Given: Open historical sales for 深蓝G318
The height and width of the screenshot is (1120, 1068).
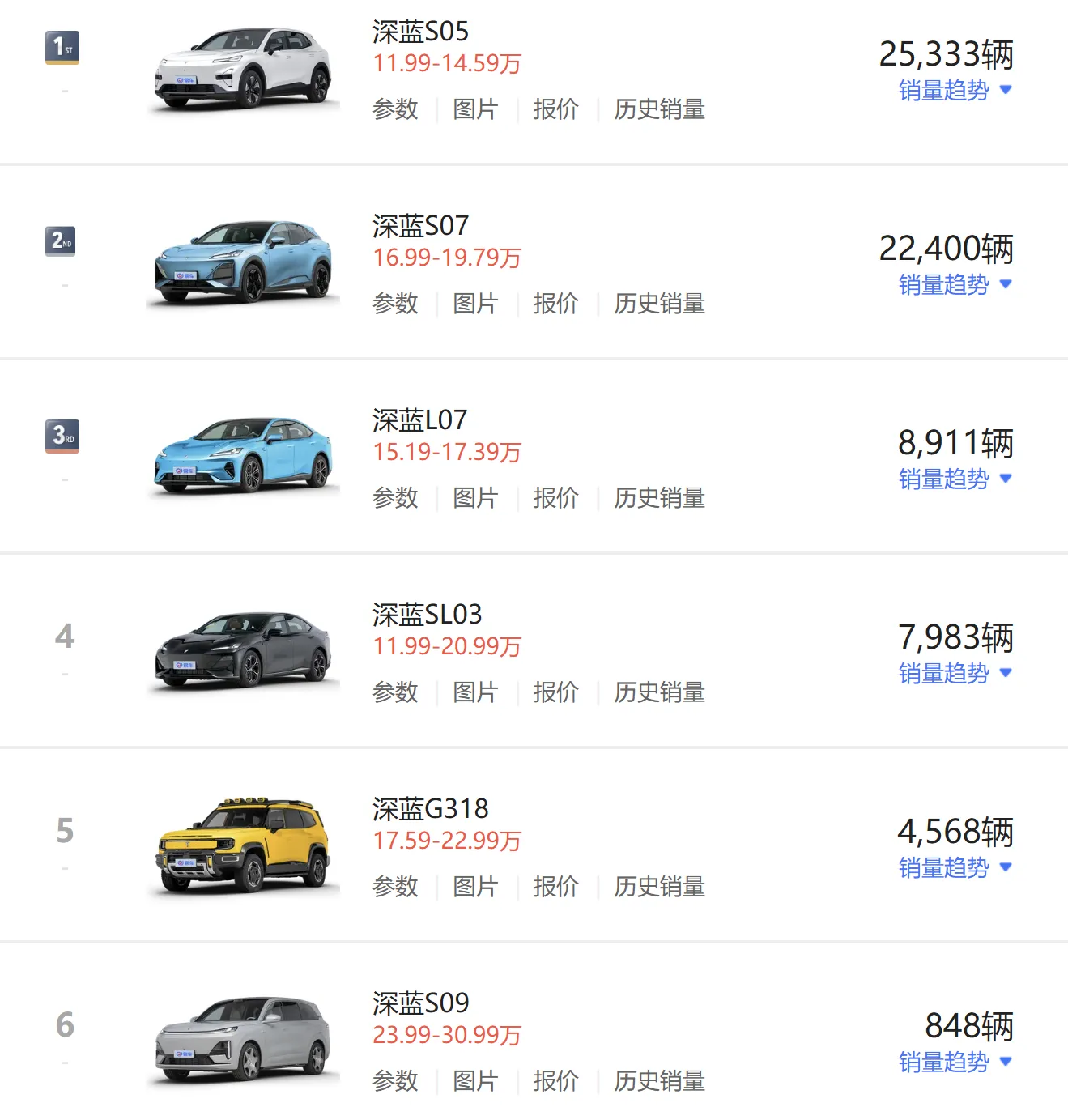Looking at the screenshot, I should click(659, 887).
